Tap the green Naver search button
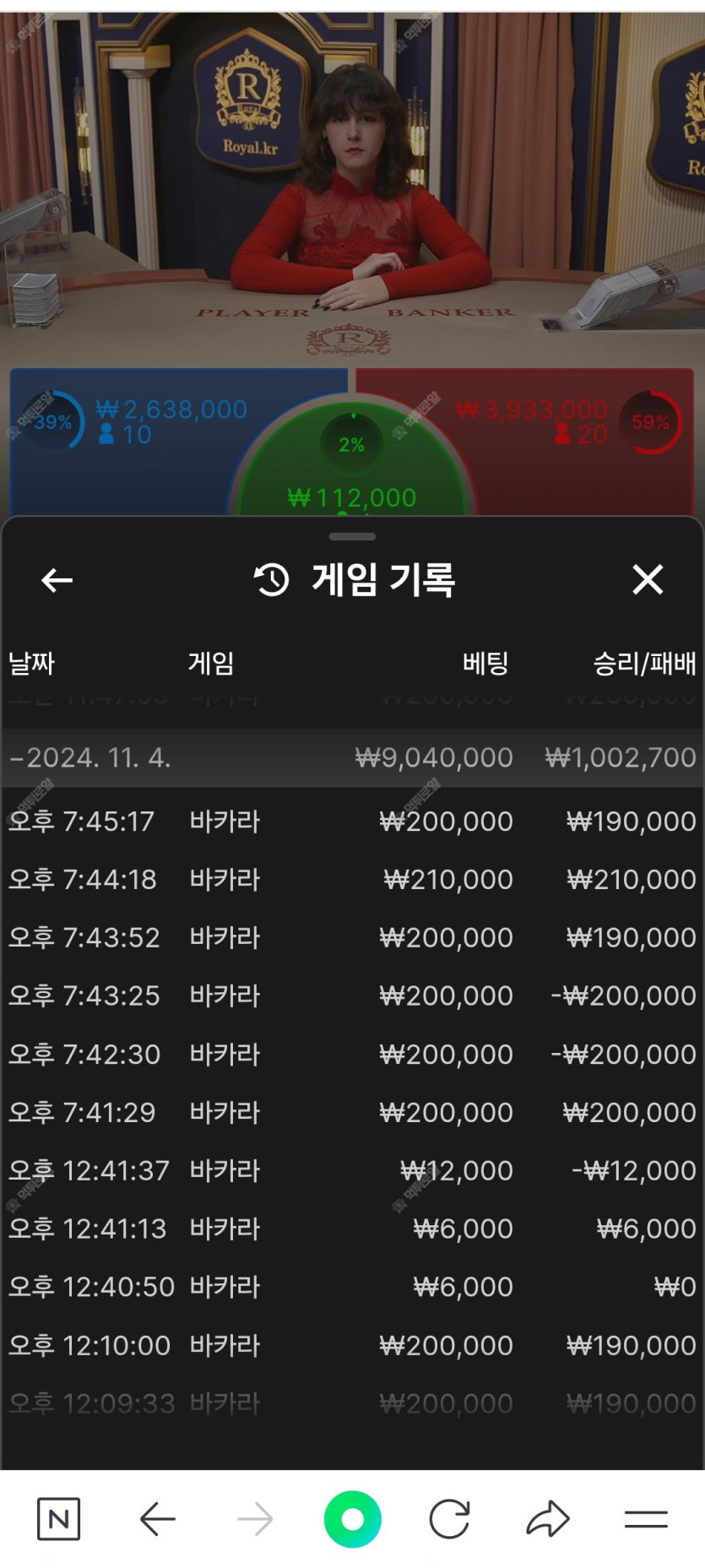The height and width of the screenshot is (1568, 705). click(352, 1520)
